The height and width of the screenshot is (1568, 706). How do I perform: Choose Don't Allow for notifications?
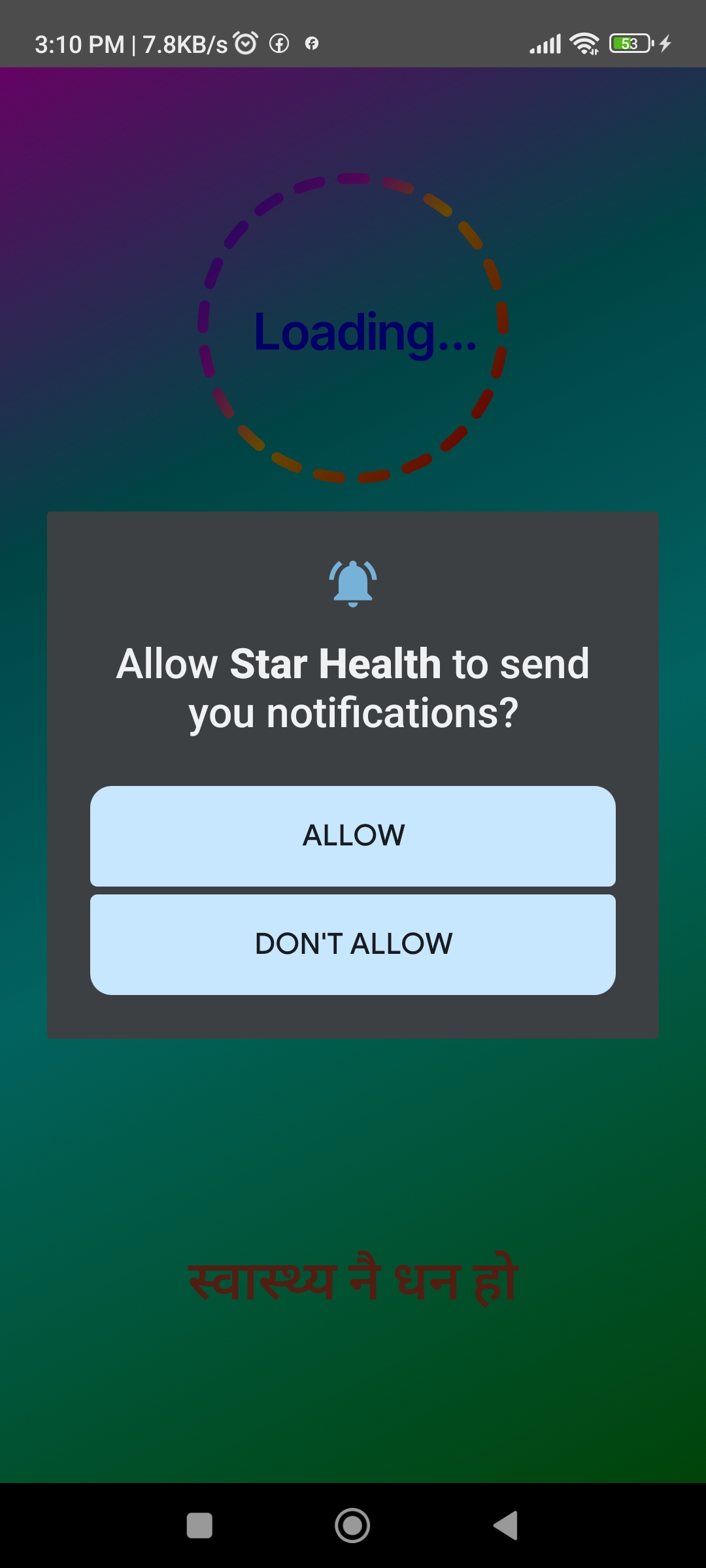coord(353,944)
